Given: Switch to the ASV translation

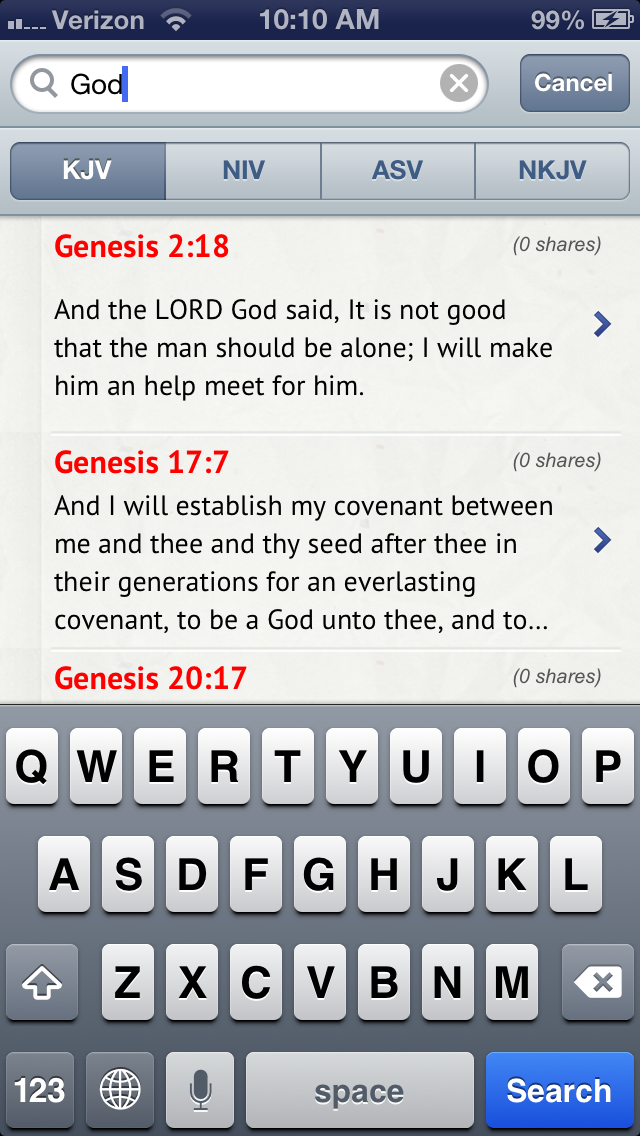Looking at the screenshot, I should point(397,171).
